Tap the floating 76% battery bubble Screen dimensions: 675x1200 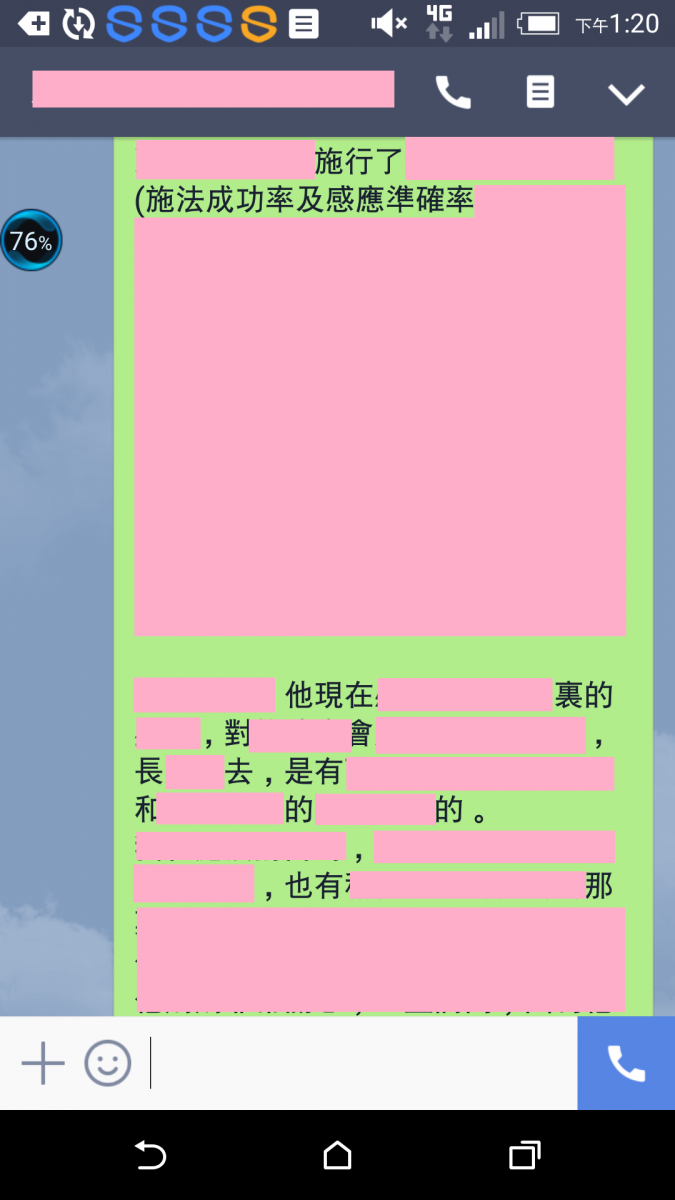[31, 241]
